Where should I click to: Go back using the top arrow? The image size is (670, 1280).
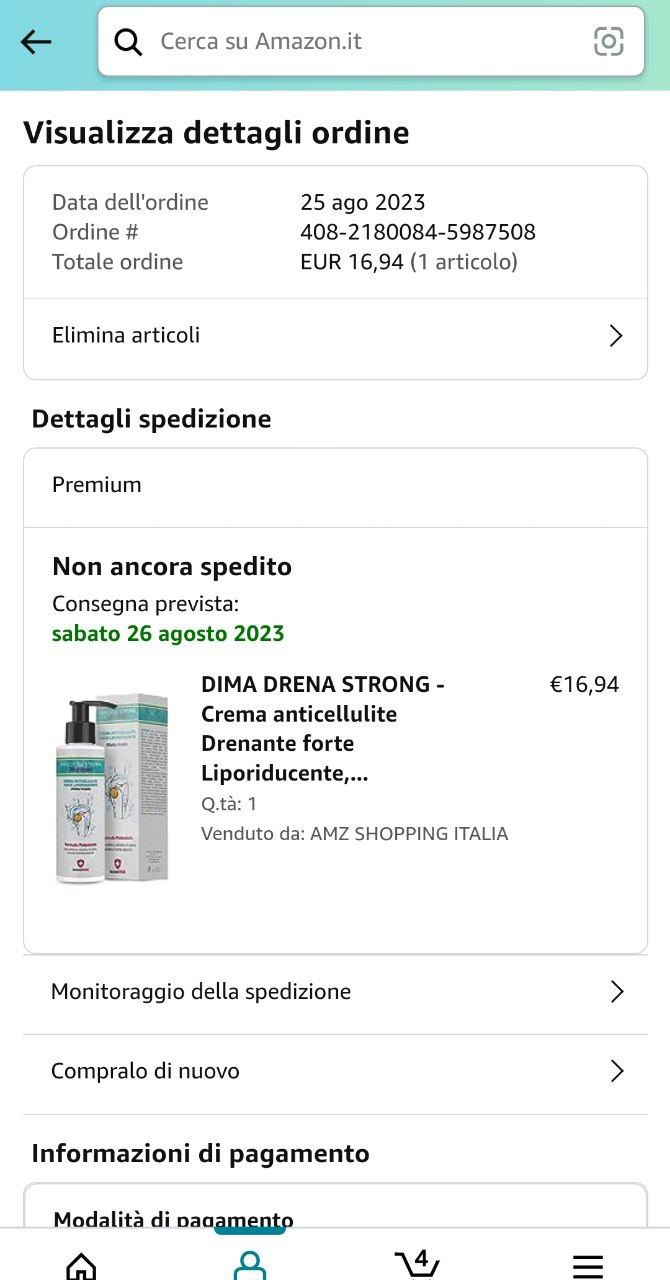36,41
